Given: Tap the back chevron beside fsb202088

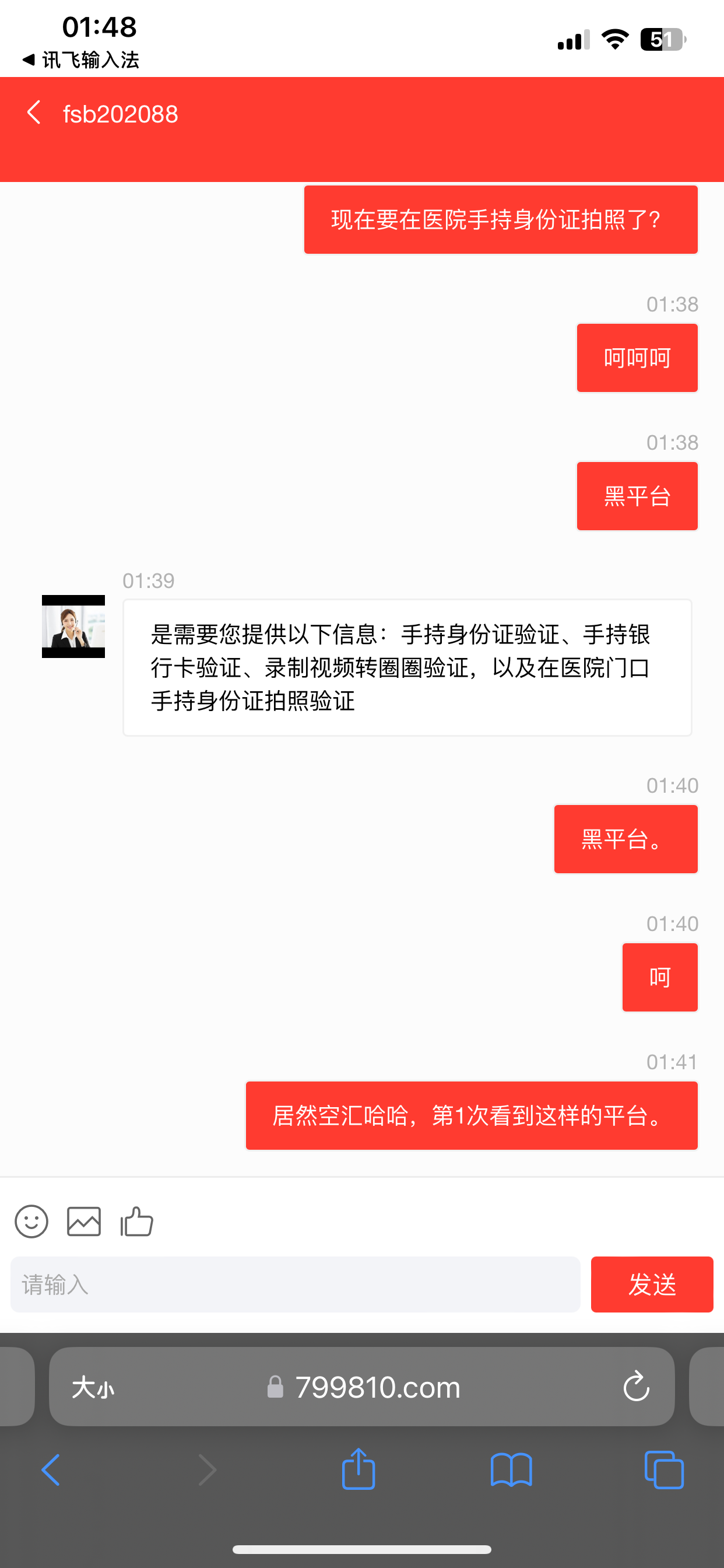Looking at the screenshot, I should pos(33,113).
